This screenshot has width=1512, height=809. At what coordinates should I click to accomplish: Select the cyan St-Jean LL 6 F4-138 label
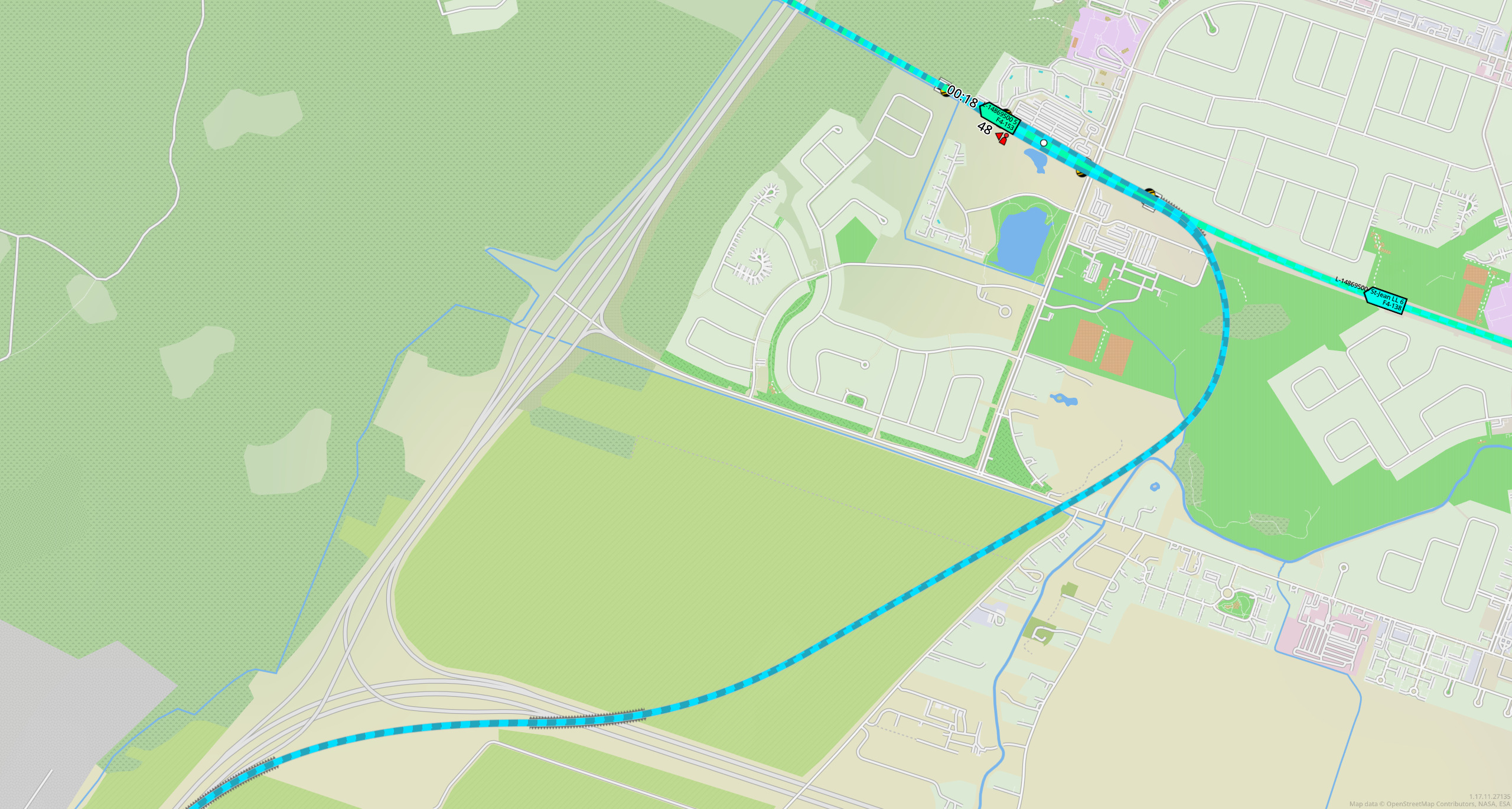tap(1386, 300)
